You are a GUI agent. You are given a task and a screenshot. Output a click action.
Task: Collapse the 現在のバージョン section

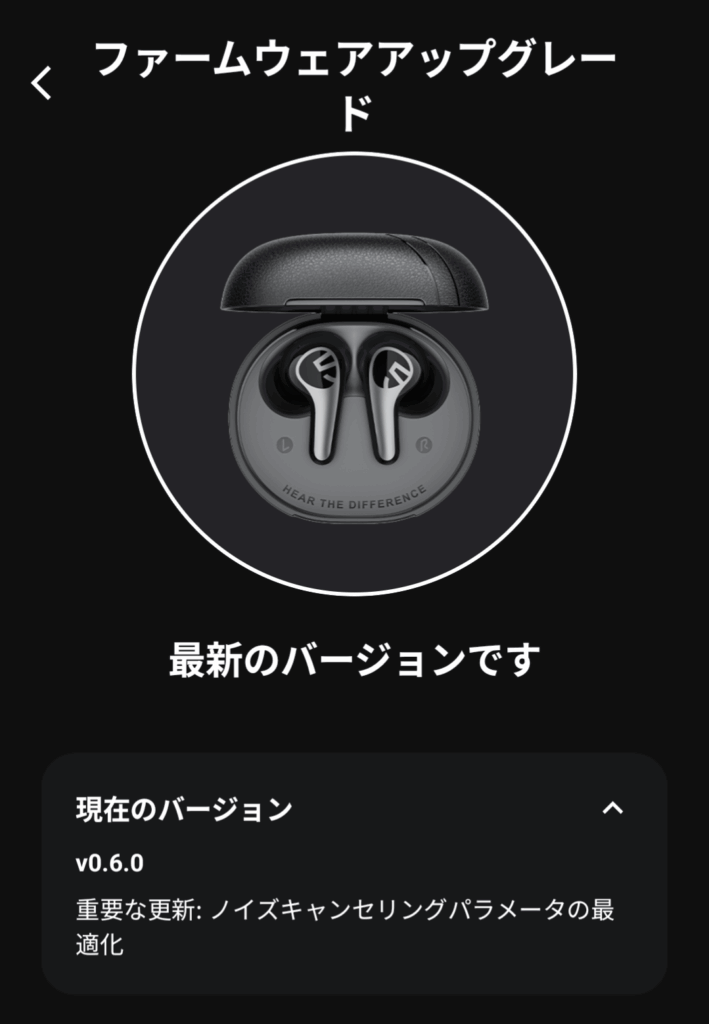[613, 808]
